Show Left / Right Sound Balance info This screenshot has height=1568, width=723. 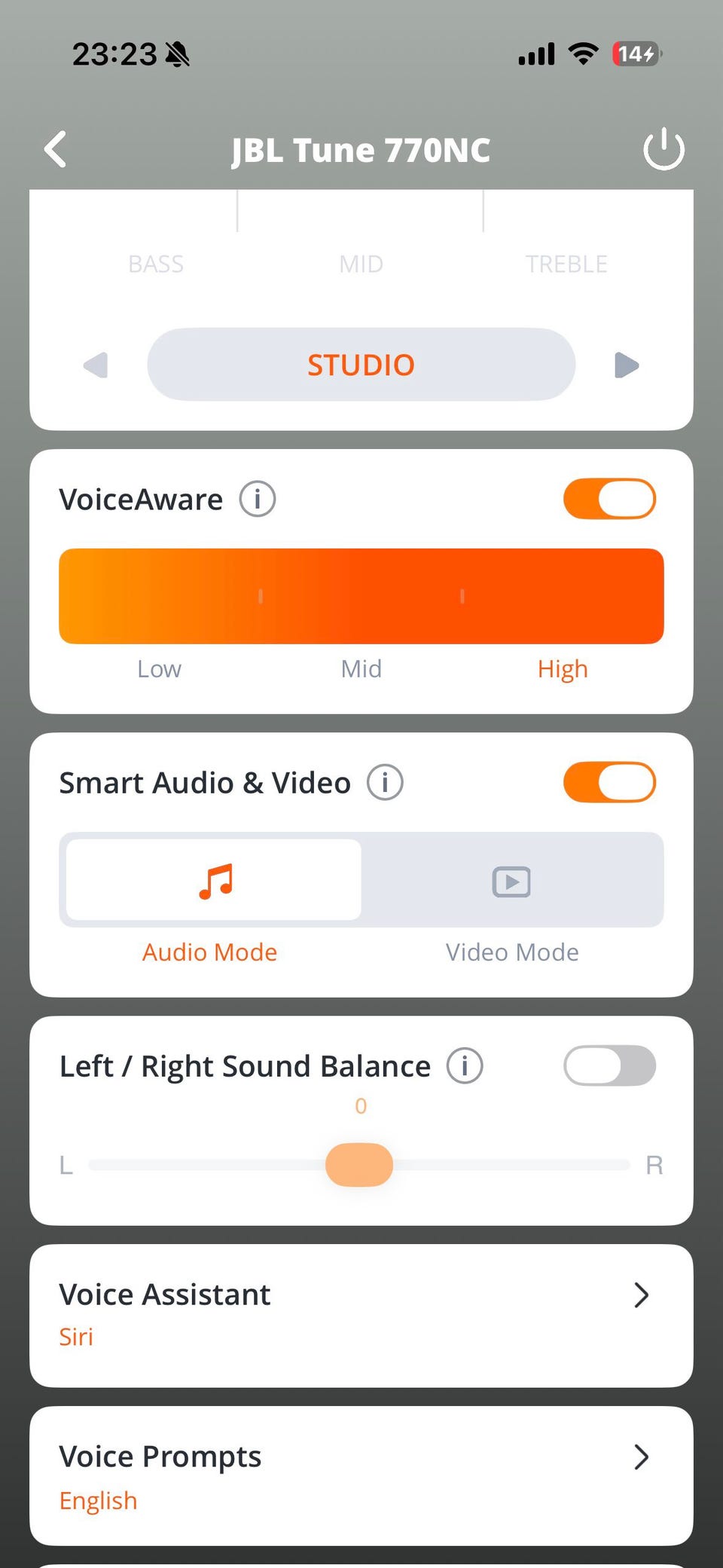[465, 1066]
